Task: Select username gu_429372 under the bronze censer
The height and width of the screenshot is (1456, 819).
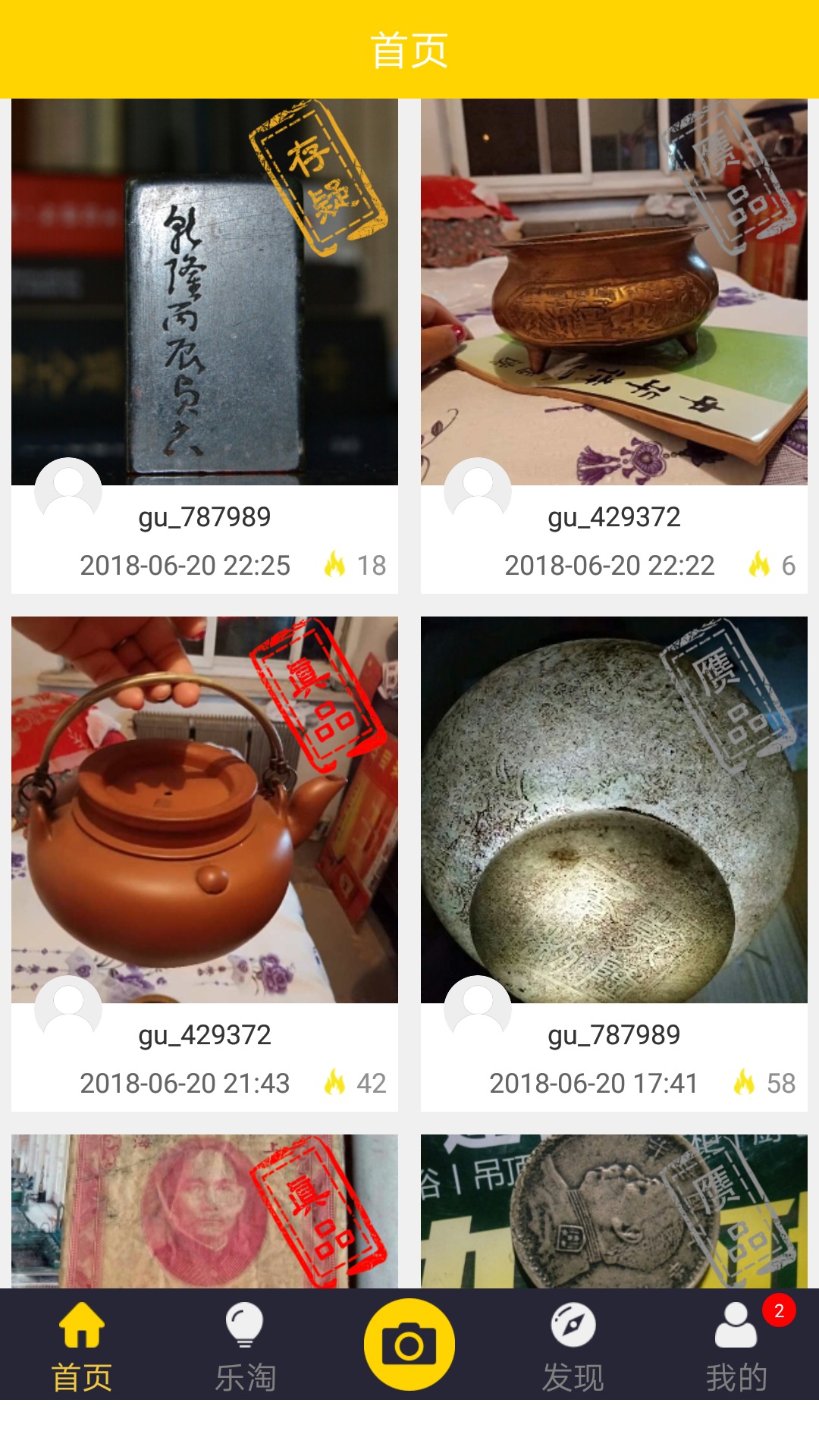Action: click(616, 519)
